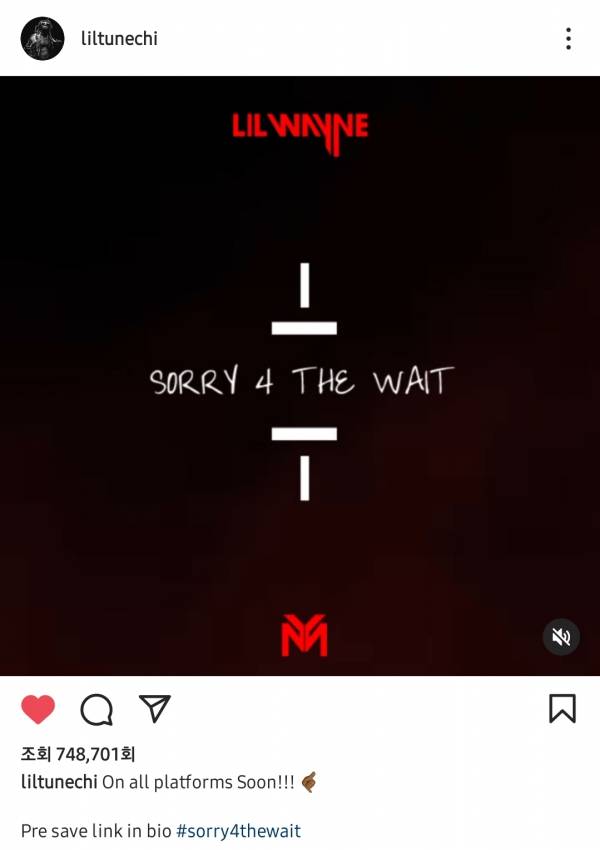The height and width of the screenshot is (850, 600).
Task: Open the liltunechi username in the header
Action: coord(119,39)
